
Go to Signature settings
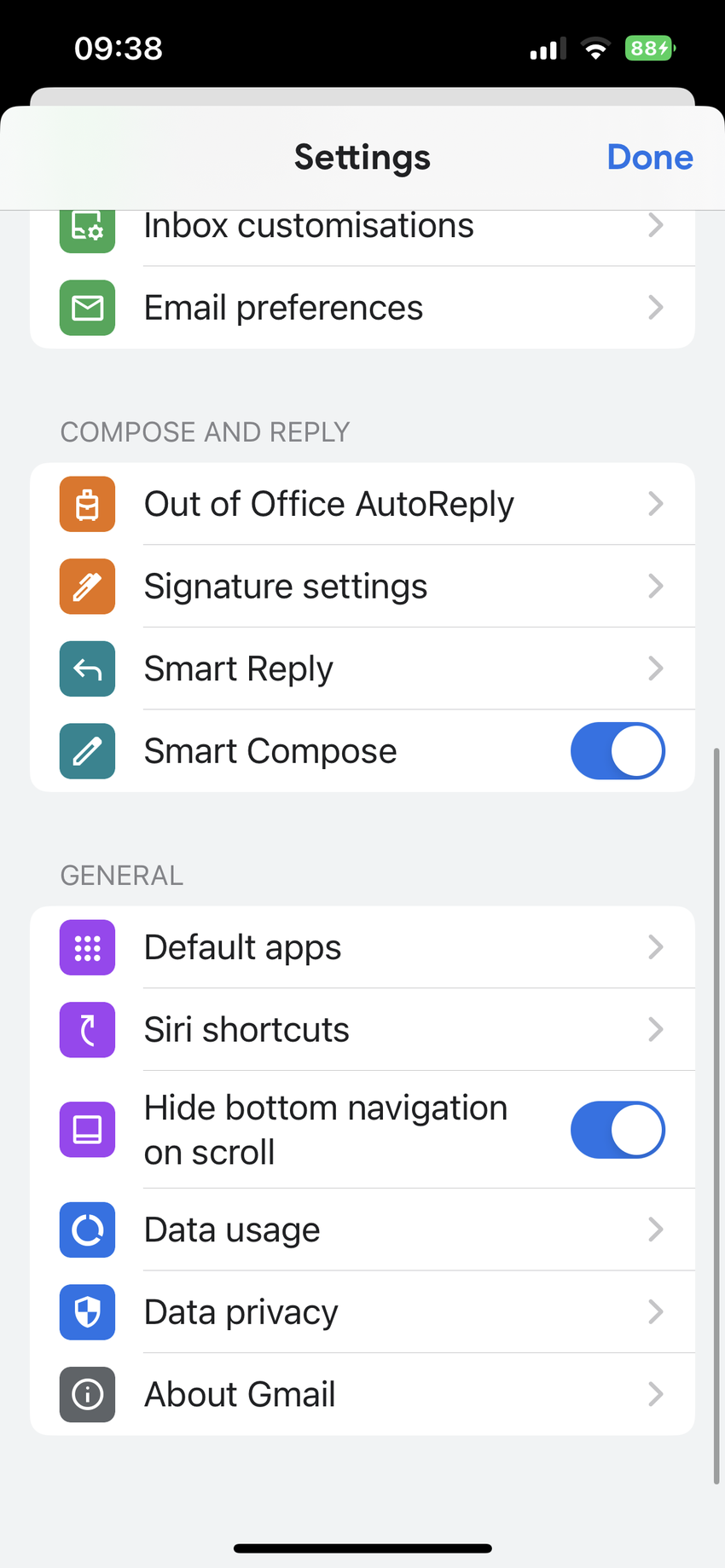coord(362,587)
